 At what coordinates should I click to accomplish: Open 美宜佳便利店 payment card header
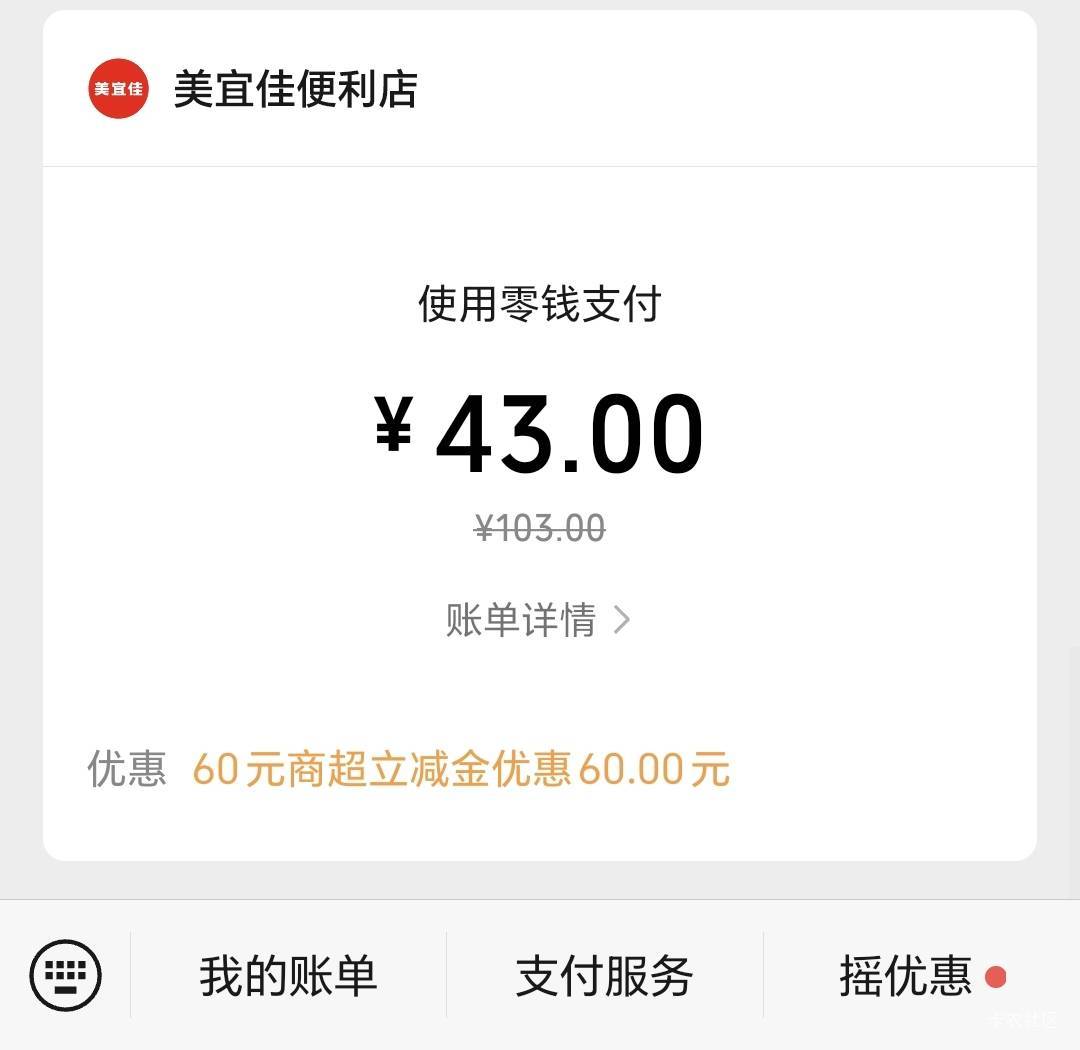click(x=295, y=90)
